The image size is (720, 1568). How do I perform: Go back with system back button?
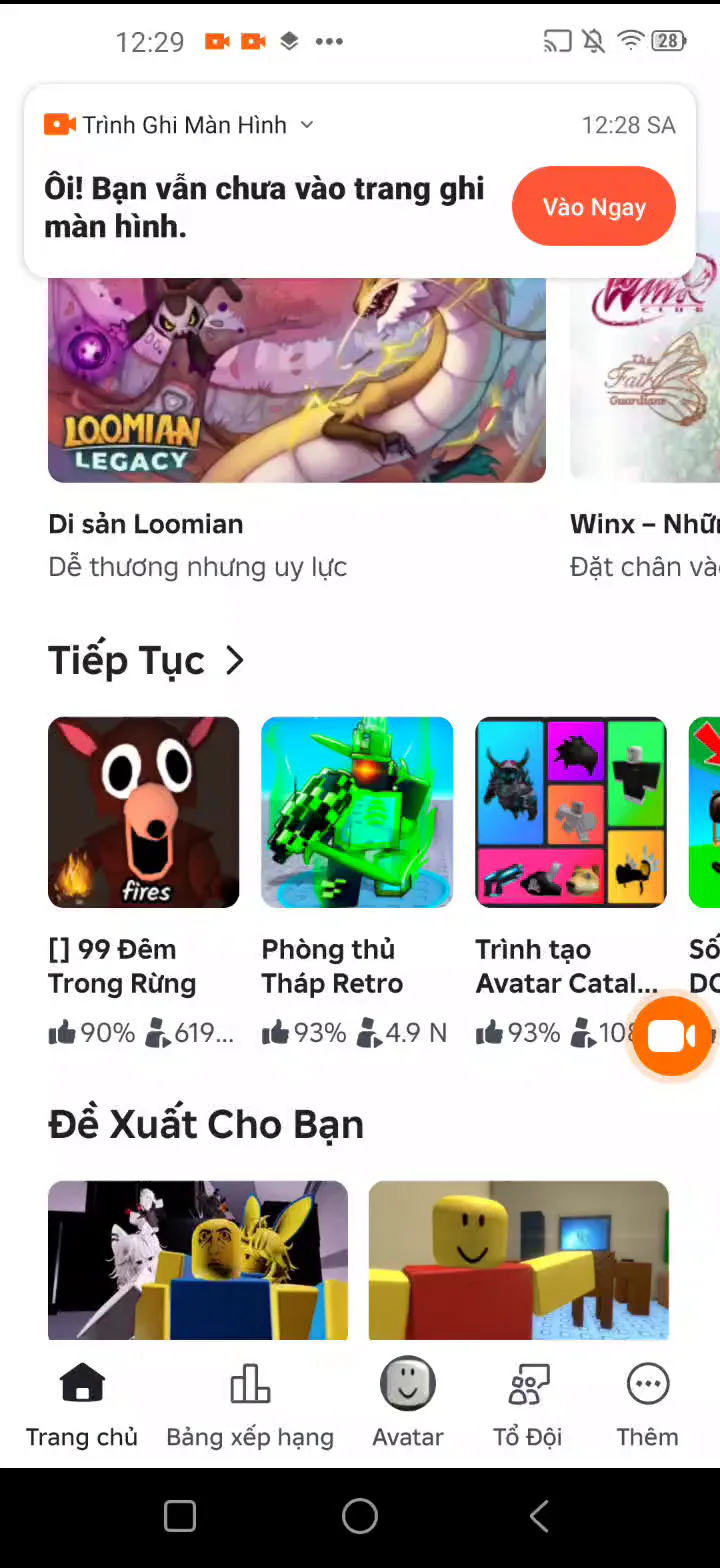pyautogui.click(x=539, y=1517)
